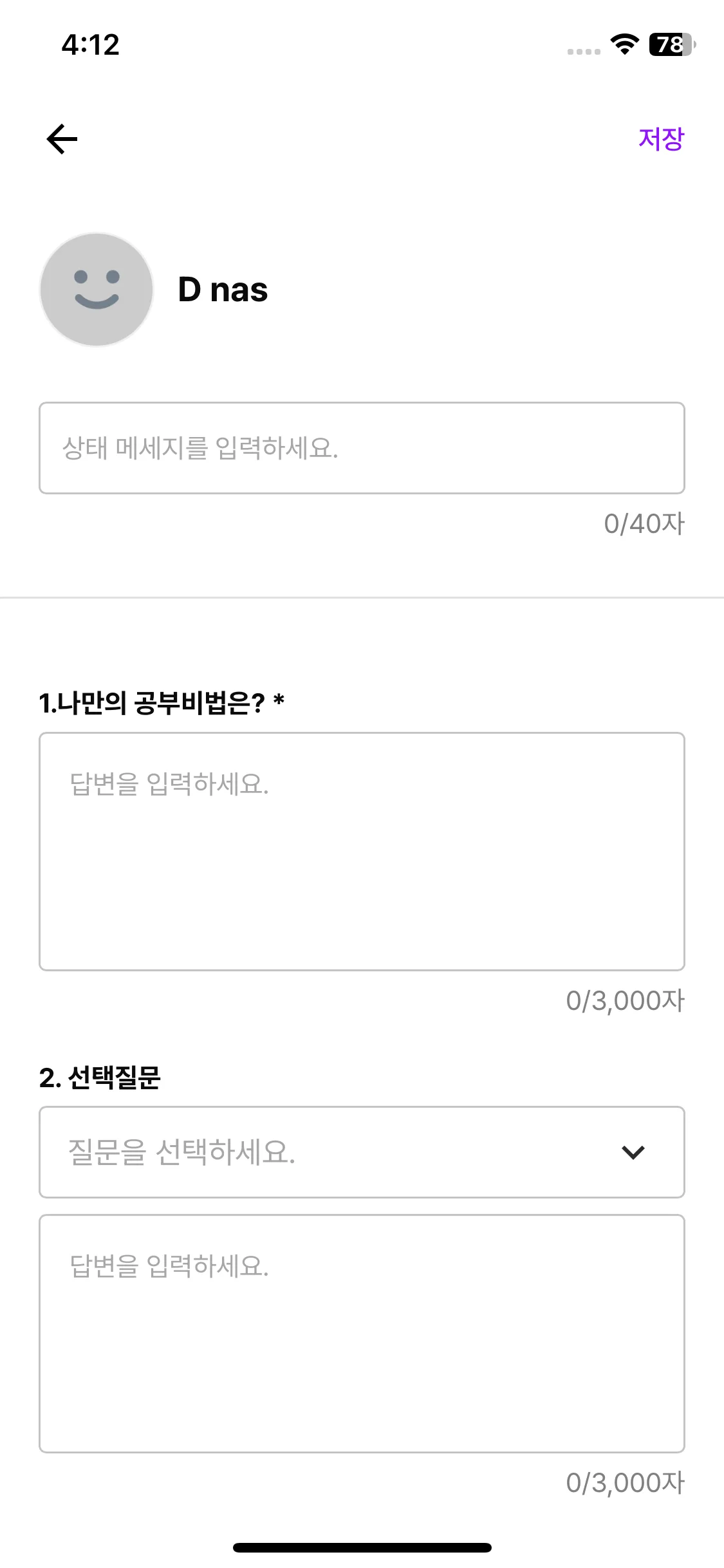Open the question picker under 2. 선택질문
Screen dimensions: 724x1568
click(x=362, y=1152)
